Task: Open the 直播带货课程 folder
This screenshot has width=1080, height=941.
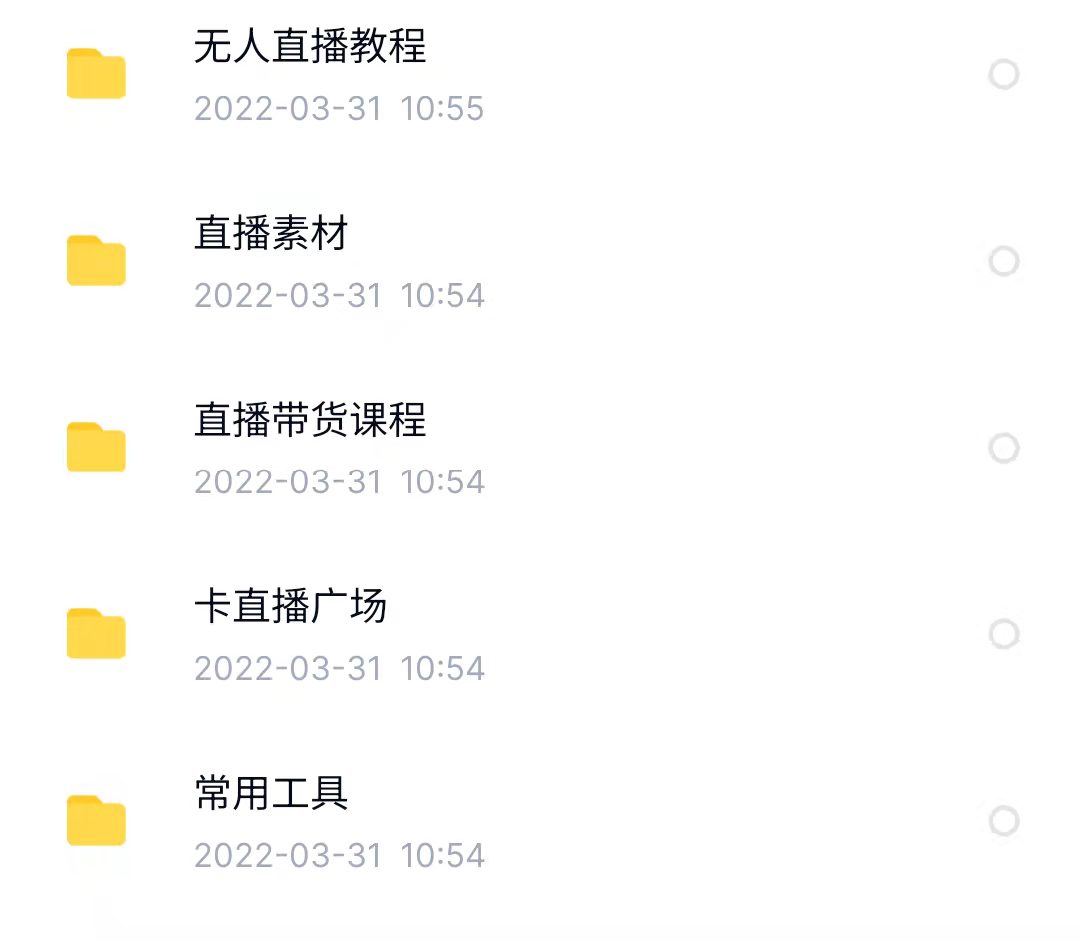Action: pyautogui.click(x=310, y=420)
